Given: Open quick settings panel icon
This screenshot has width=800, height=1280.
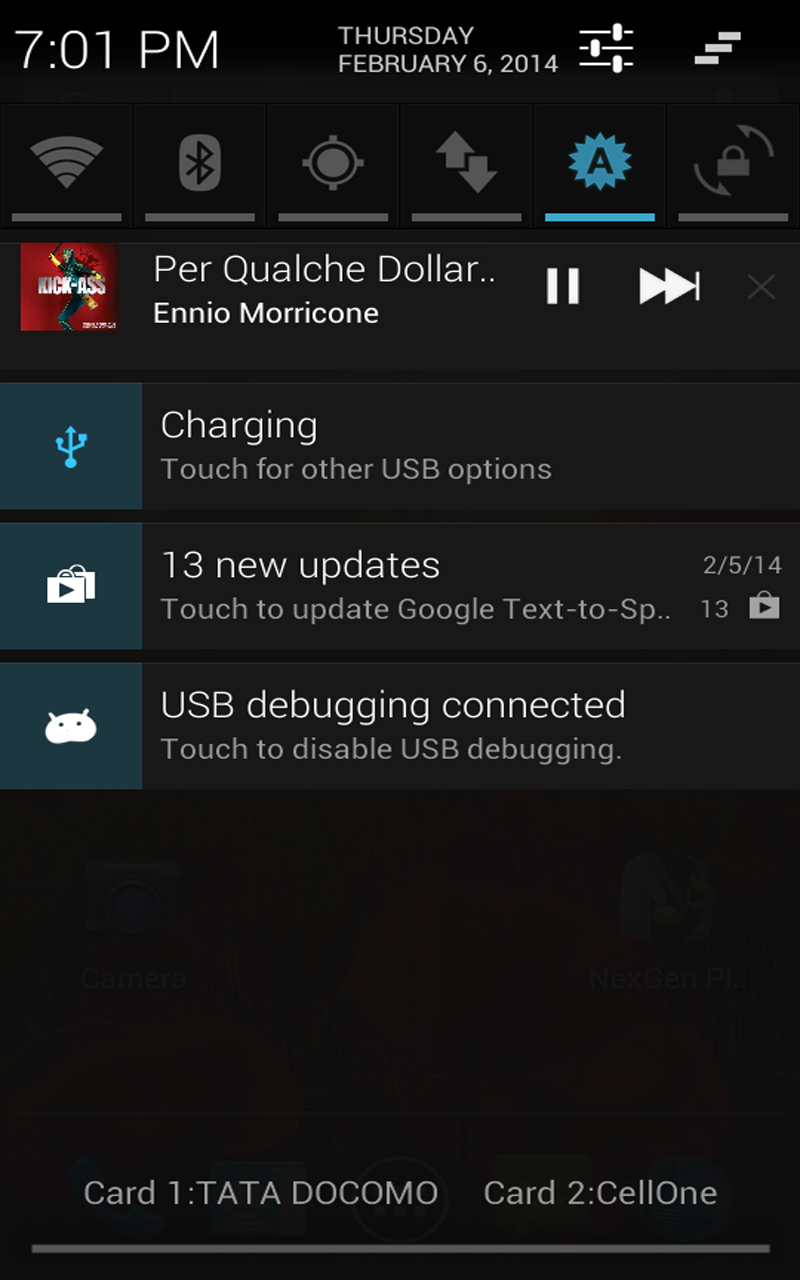Looking at the screenshot, I should [x=606, y=47].
